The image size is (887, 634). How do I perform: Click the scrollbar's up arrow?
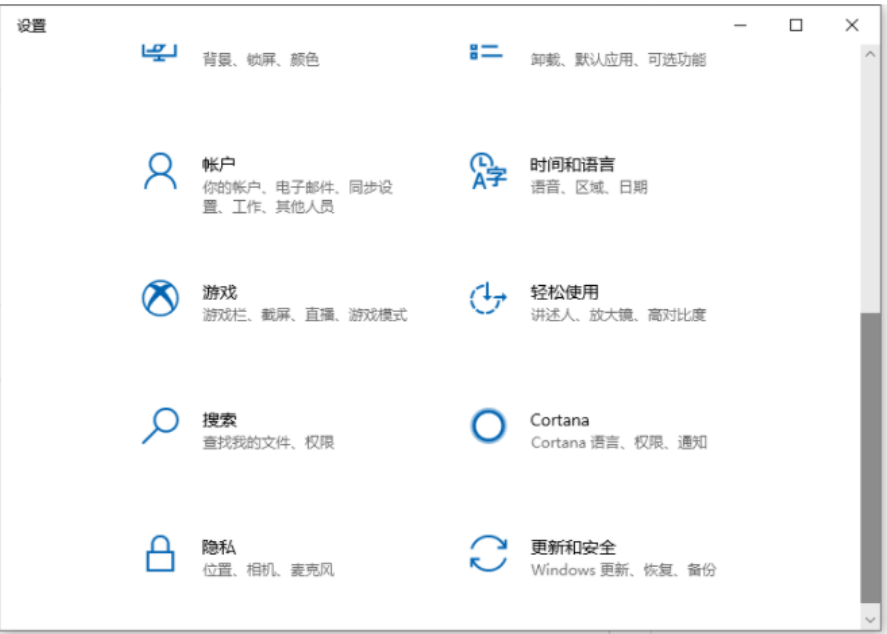point(871,54)
